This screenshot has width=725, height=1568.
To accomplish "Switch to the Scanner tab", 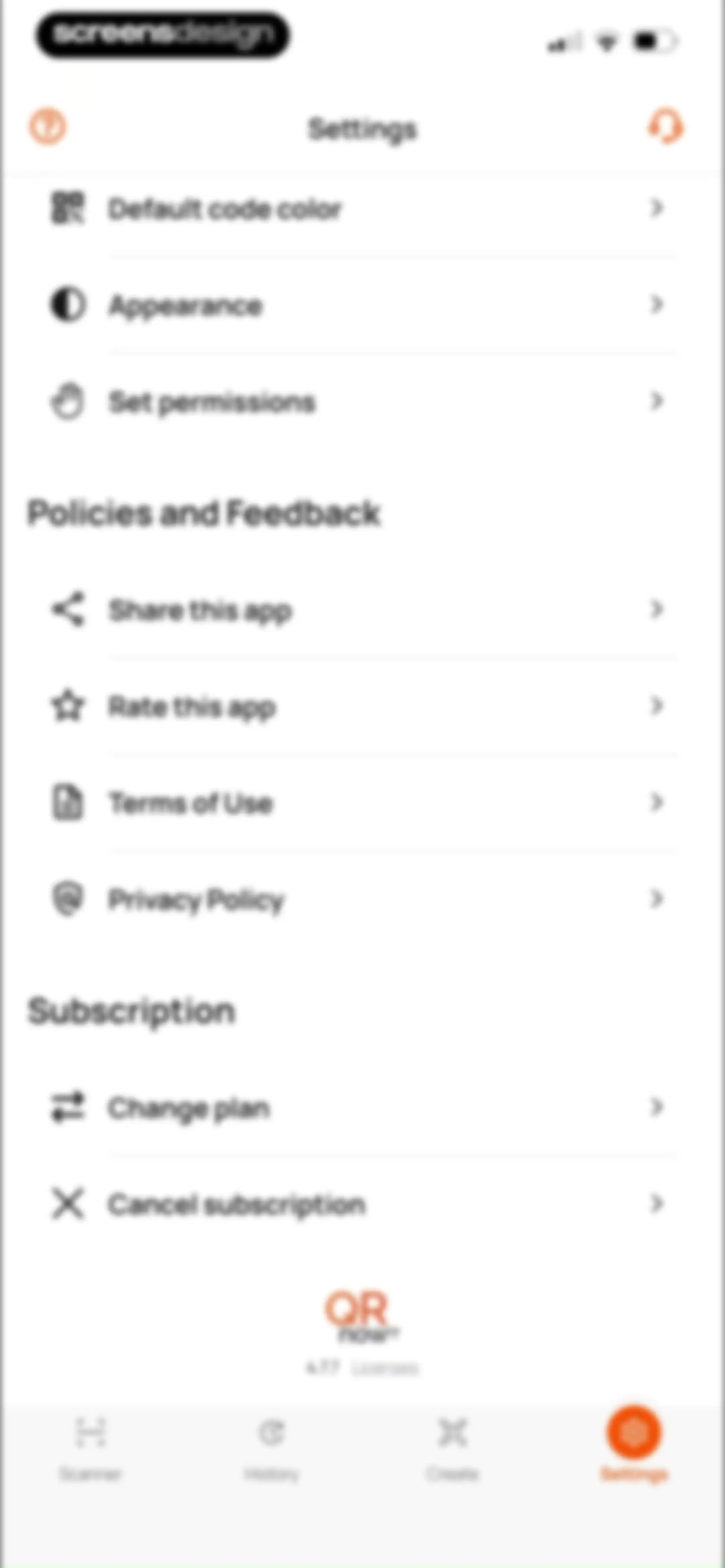I will tap(90, 1447).
